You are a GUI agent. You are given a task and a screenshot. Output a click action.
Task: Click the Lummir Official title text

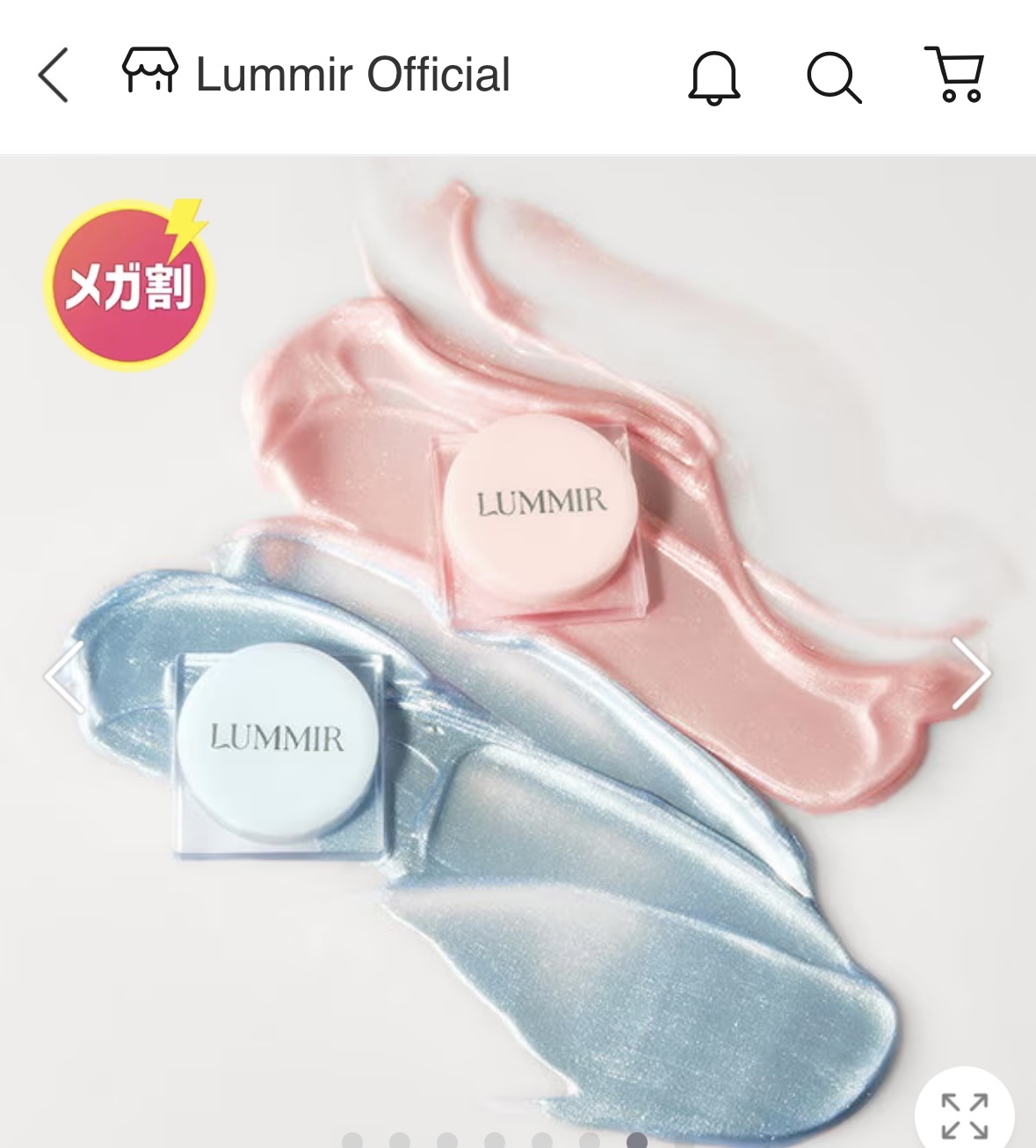tap(351, 75)
